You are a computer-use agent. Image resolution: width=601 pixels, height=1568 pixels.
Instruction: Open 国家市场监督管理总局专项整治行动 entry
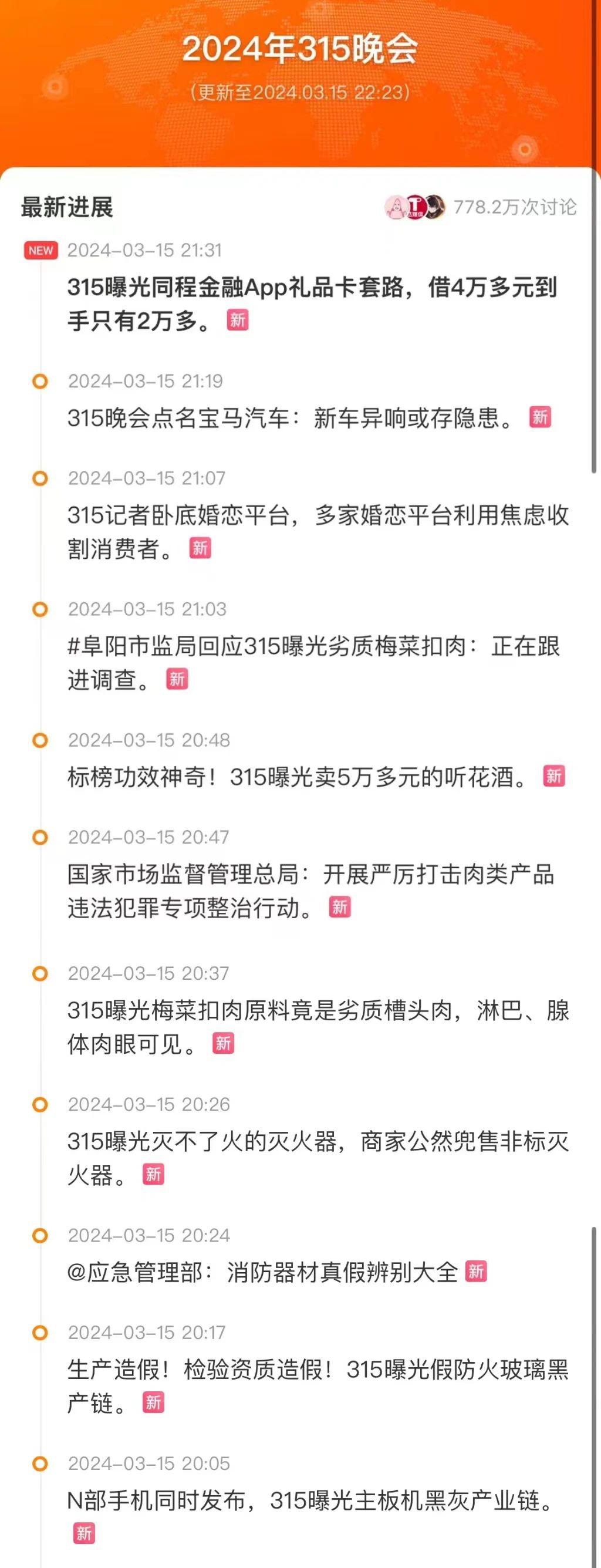pyautogui.click(x=310, y=891)
